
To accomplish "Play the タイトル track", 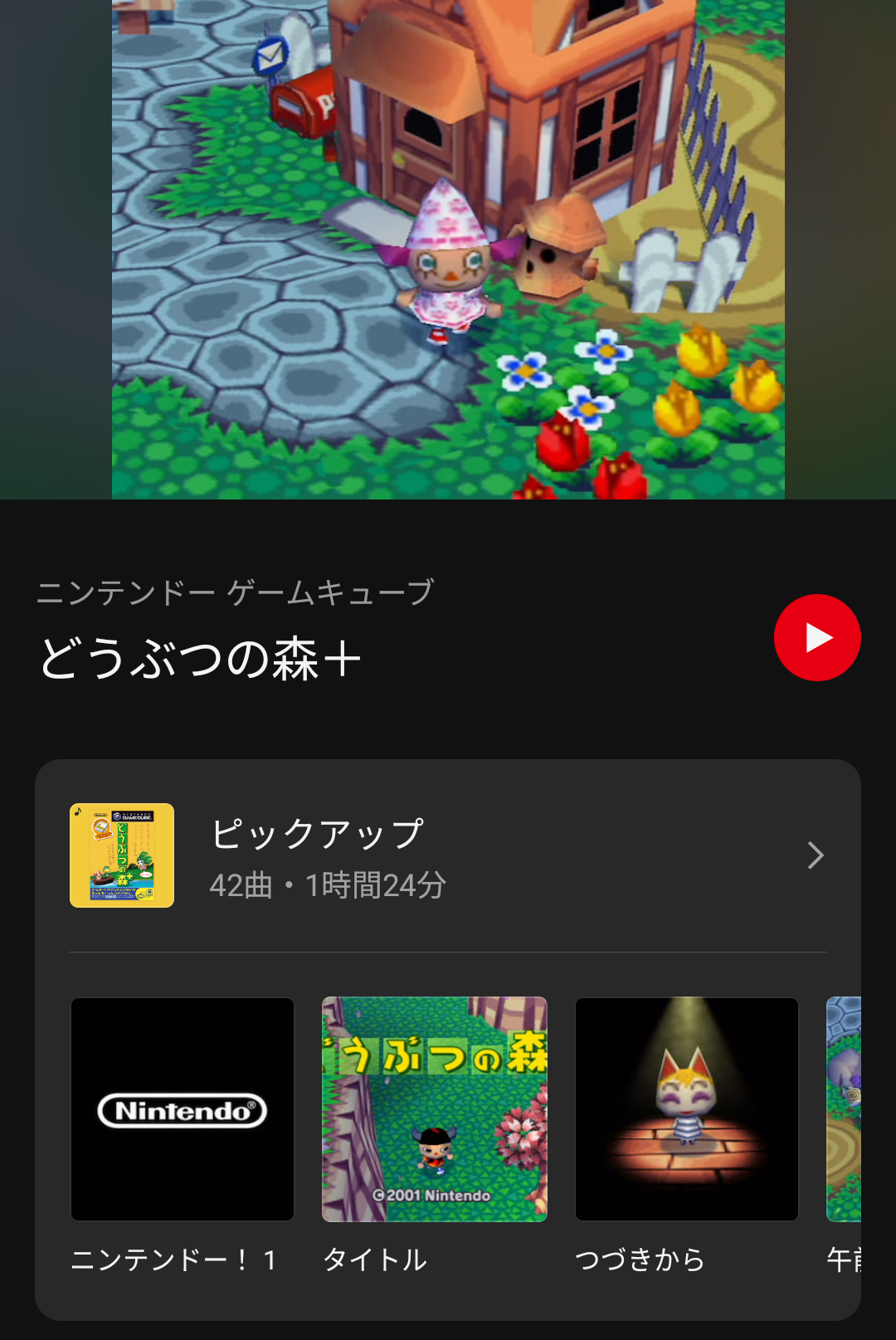I will pos(435,1109).
